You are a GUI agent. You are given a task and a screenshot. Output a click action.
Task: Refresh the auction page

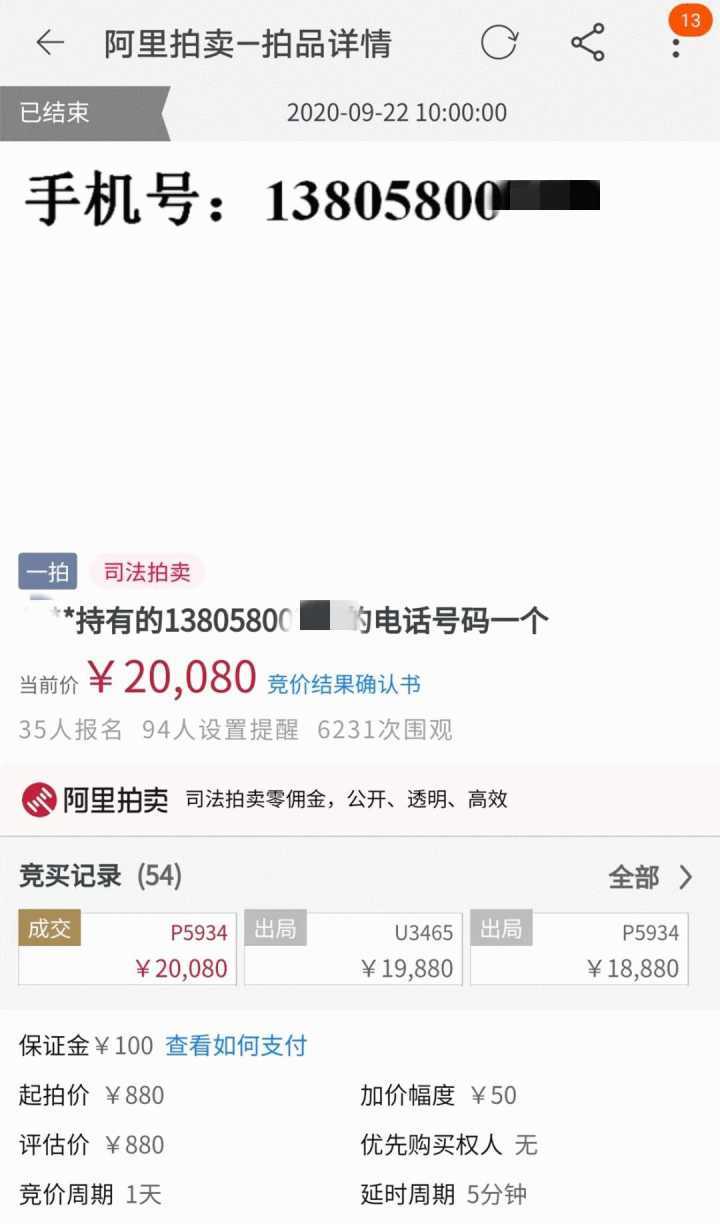[499, 43]
